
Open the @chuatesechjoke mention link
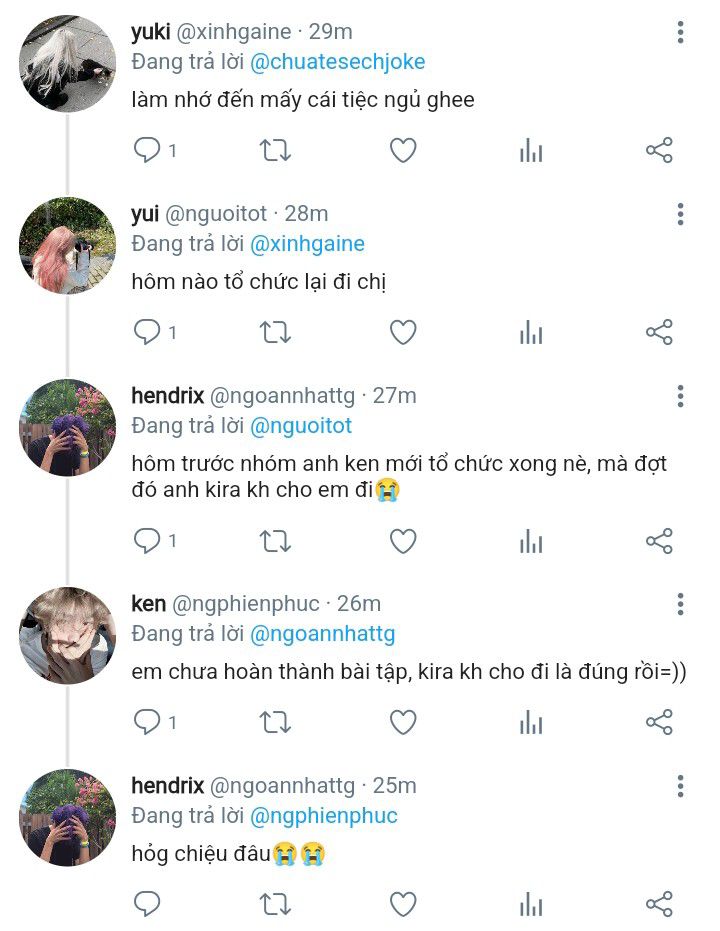pyautogui.click(x=338, y=62)
